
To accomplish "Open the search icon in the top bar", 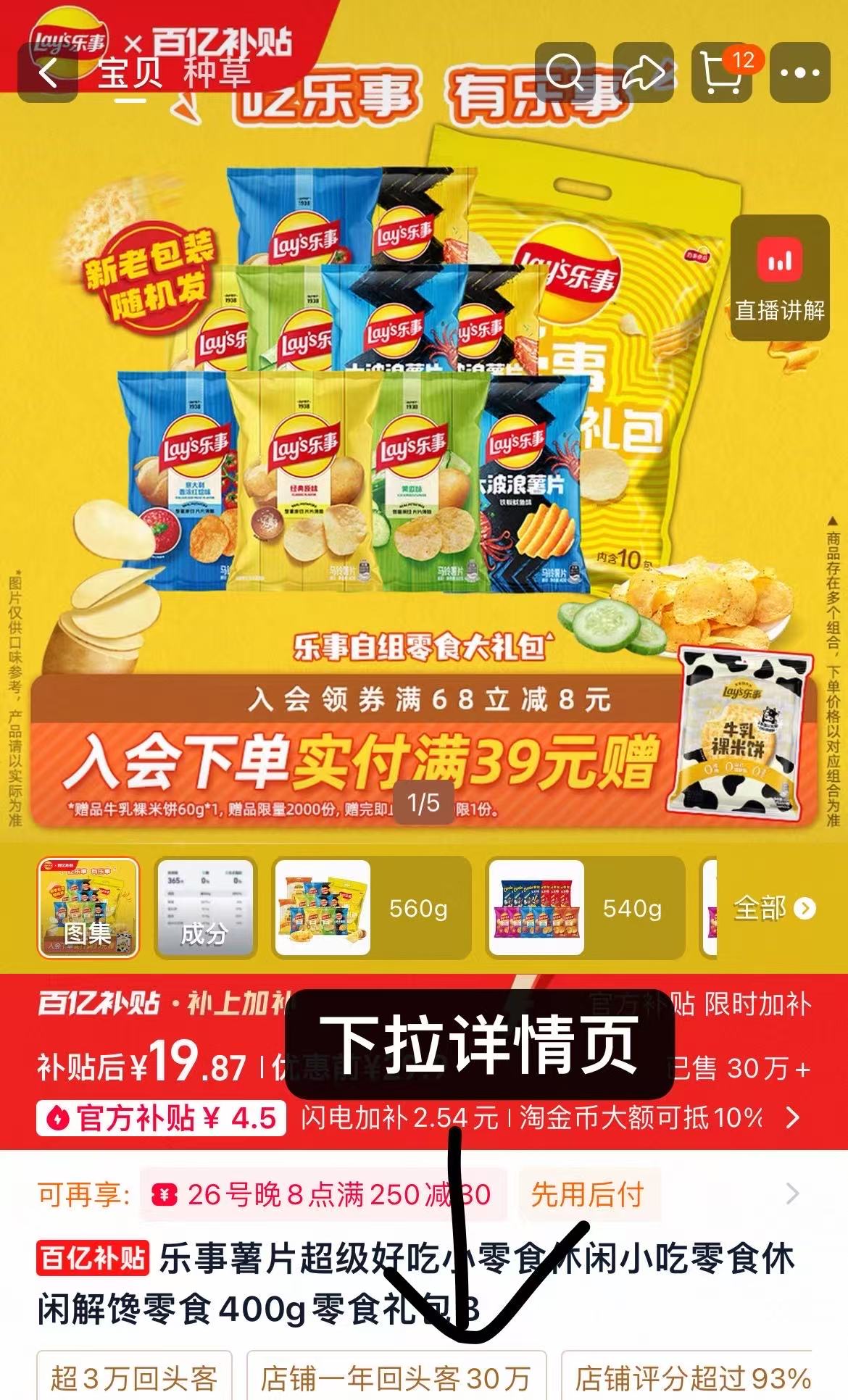I will pyautogui.click(x=565, y=72).
